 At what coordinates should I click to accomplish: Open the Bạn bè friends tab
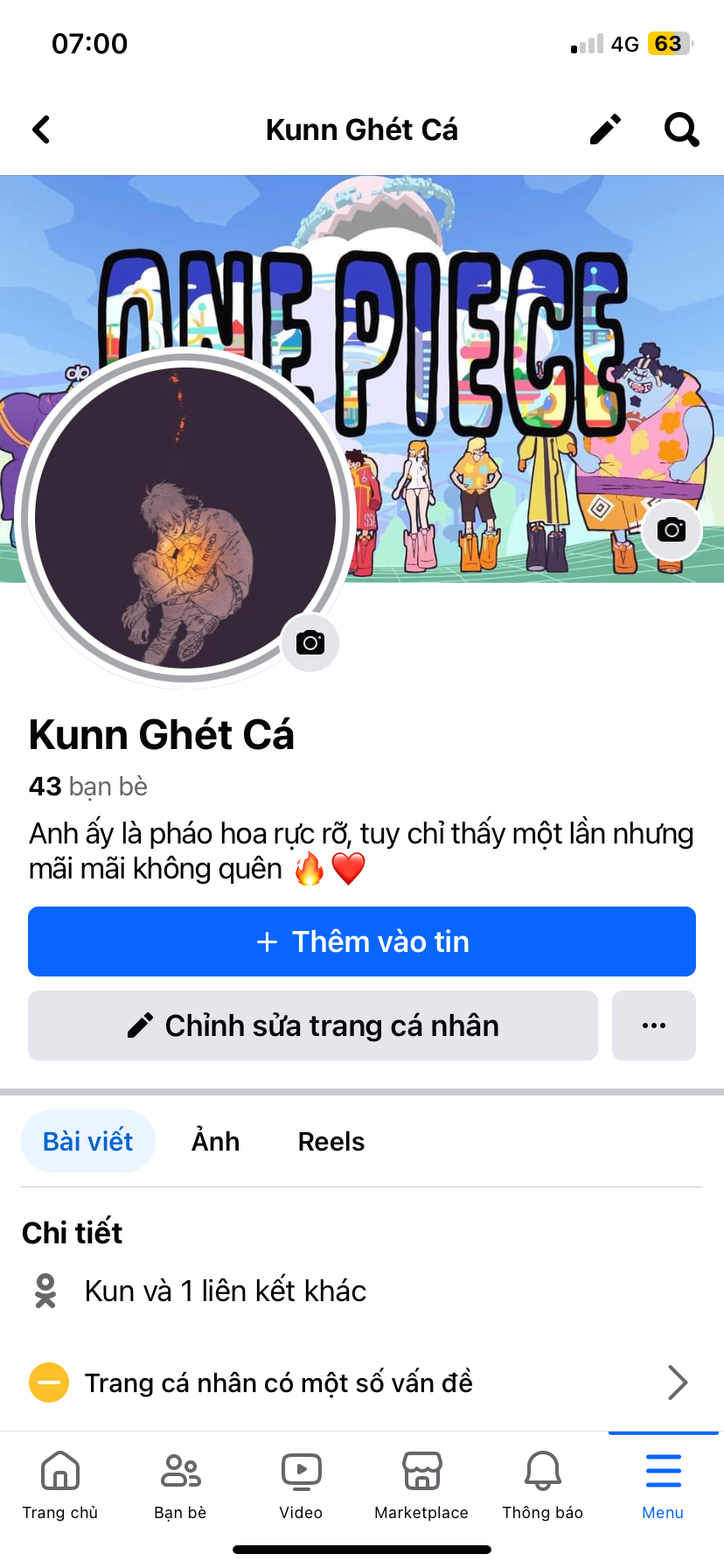point(180,1485)
